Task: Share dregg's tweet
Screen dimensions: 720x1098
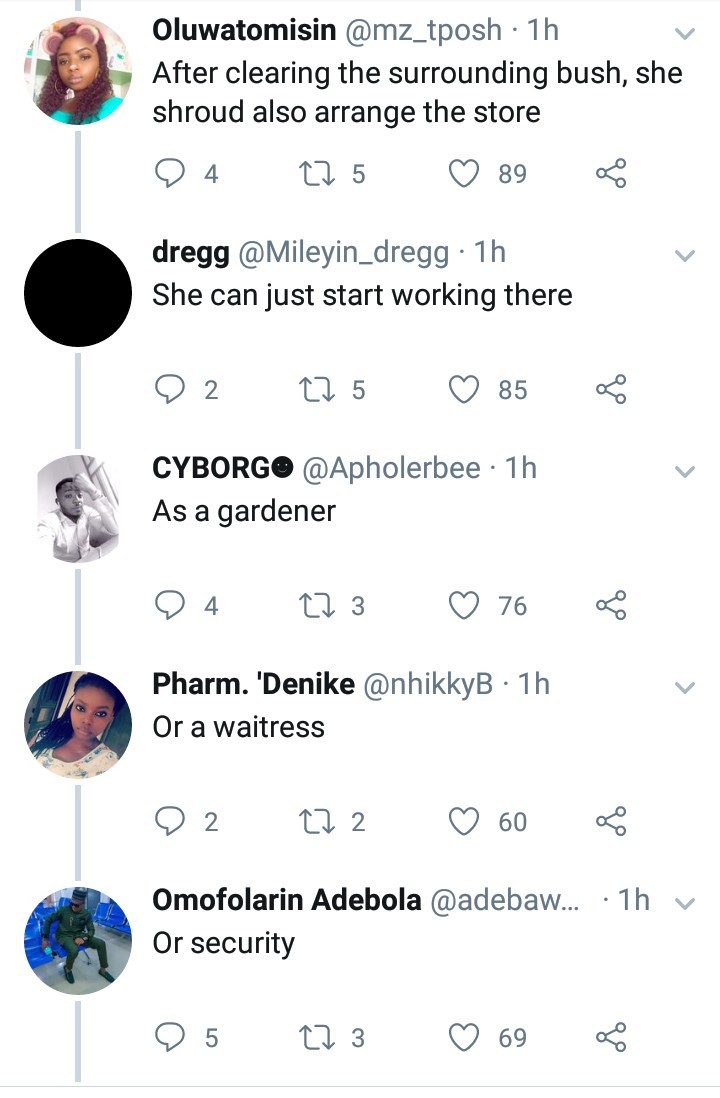Action: coord(611,390)
